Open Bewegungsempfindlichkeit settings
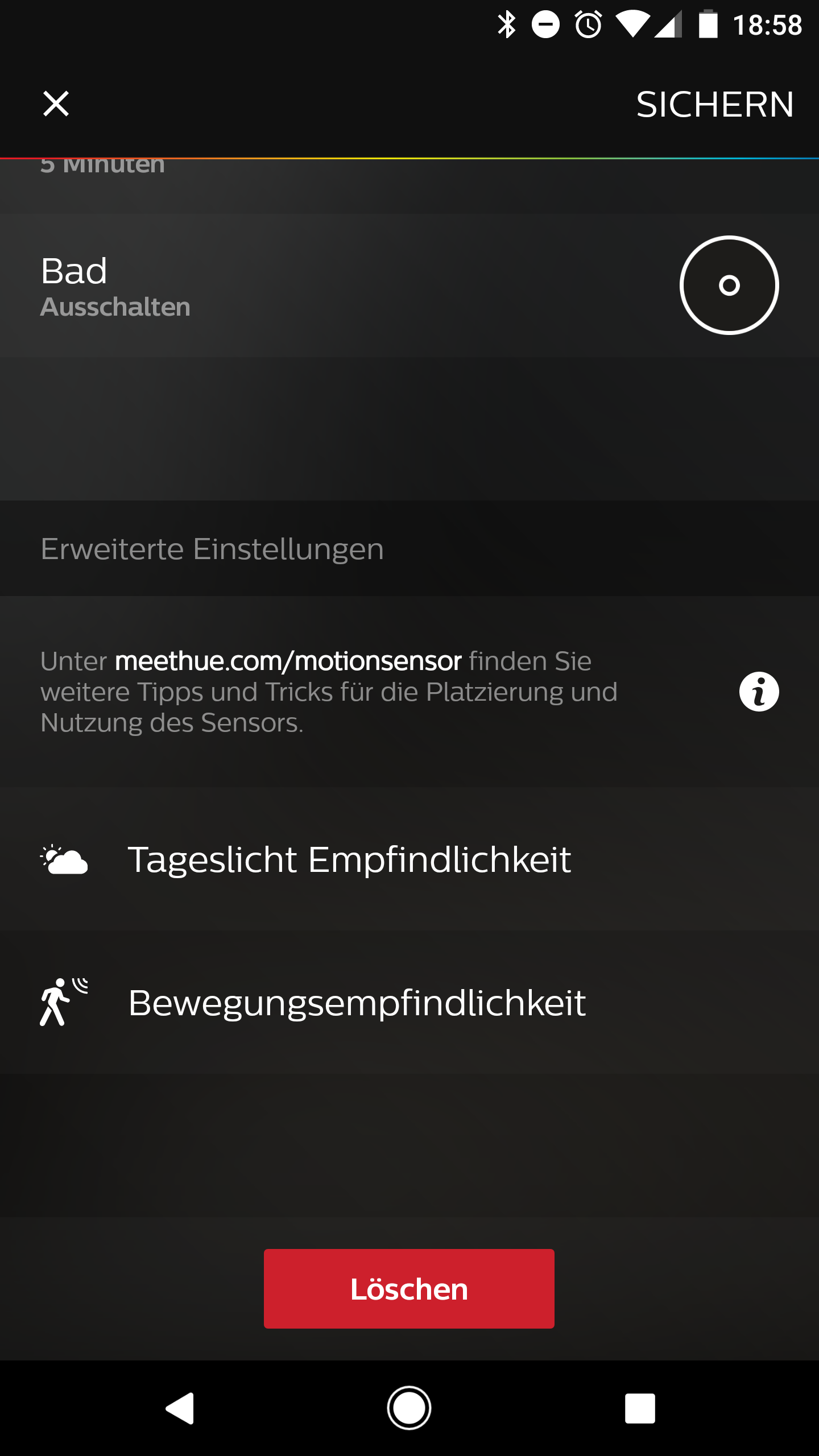Viewport: 819px width, 1456px height. click(357, 1003)
